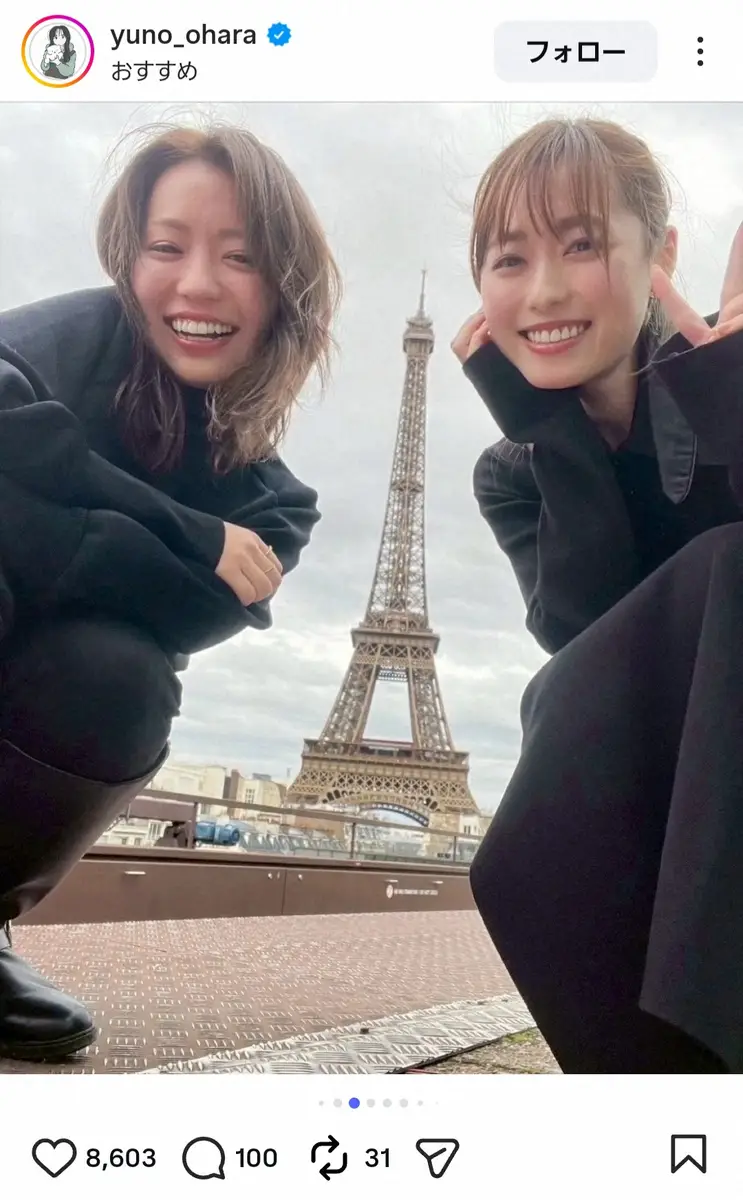Bookmark this post
The image size is (743, 1200).
tap(688, 1154)
